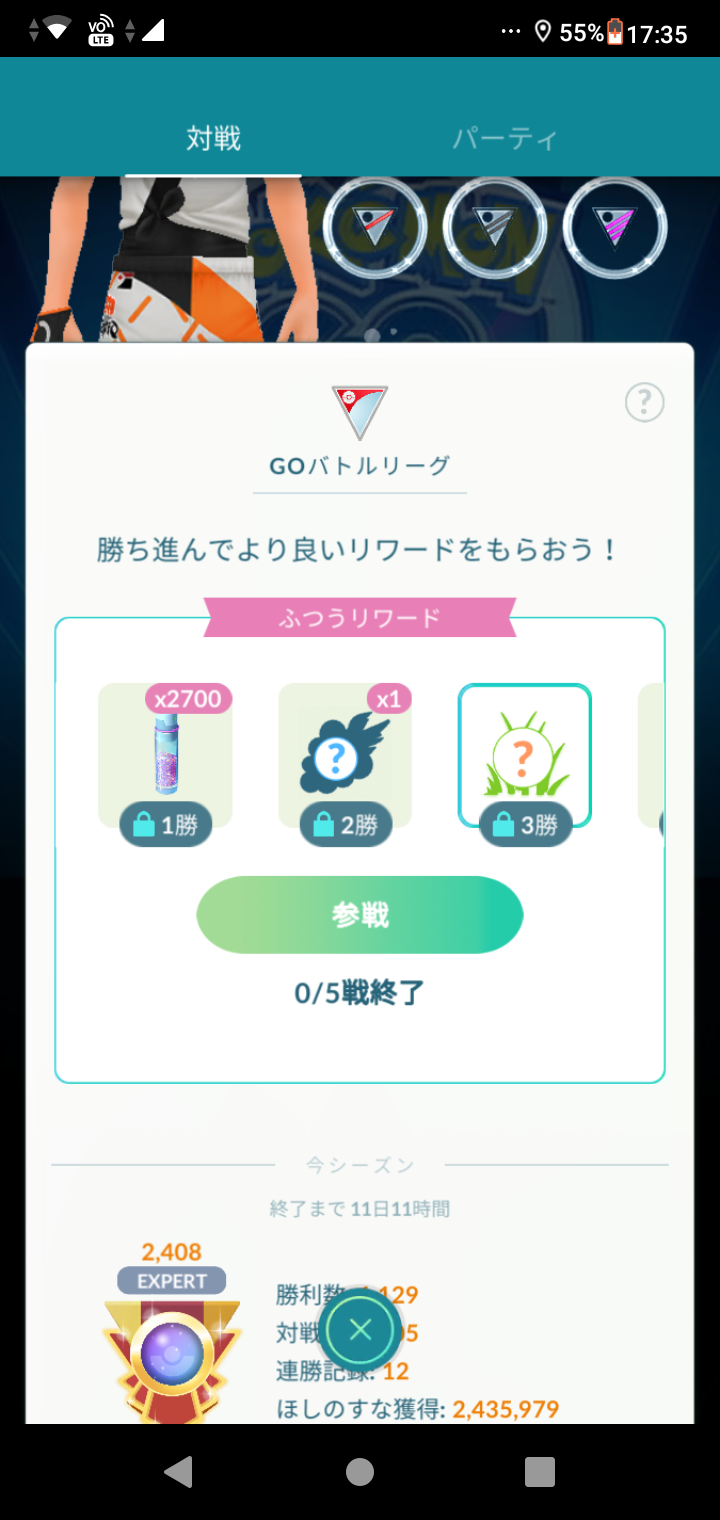The height and width of the screenshot is (1520, 720).
Task: Tap the 参戦 button to battle
Action: [360, 915]
